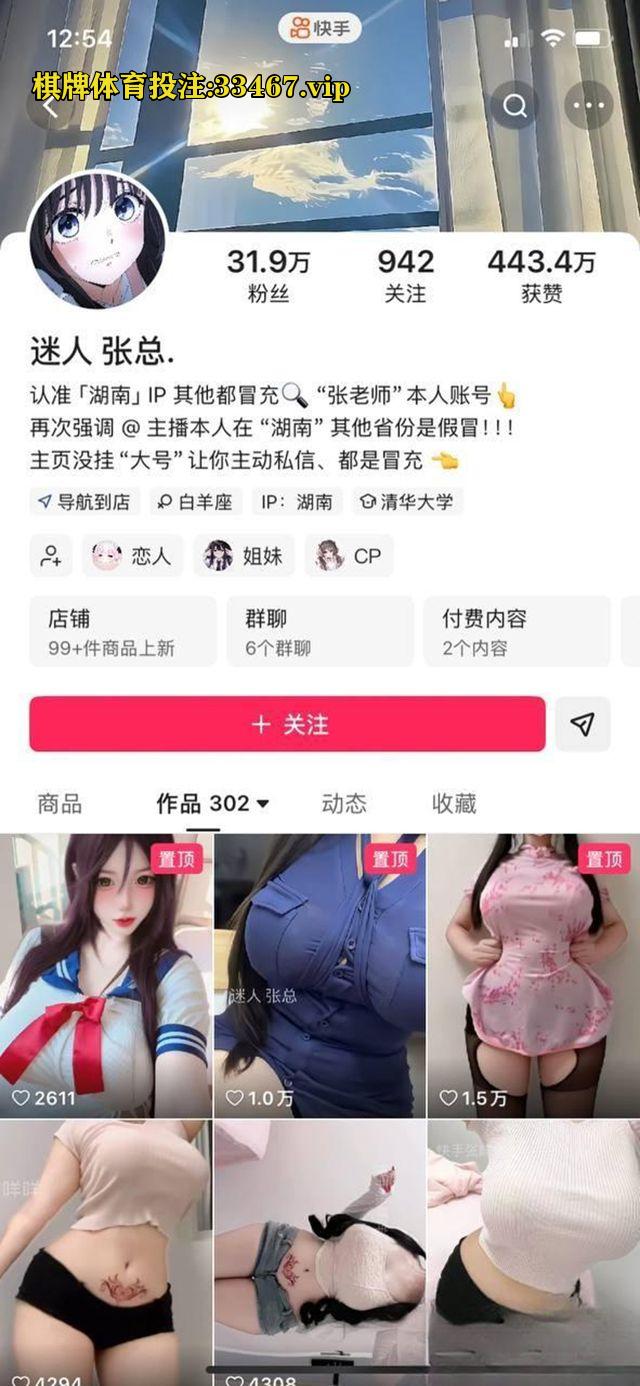The image size is (640, 1386).
Task: Open the 付费内容 paid content card
Action: click(x=516, y=631)
